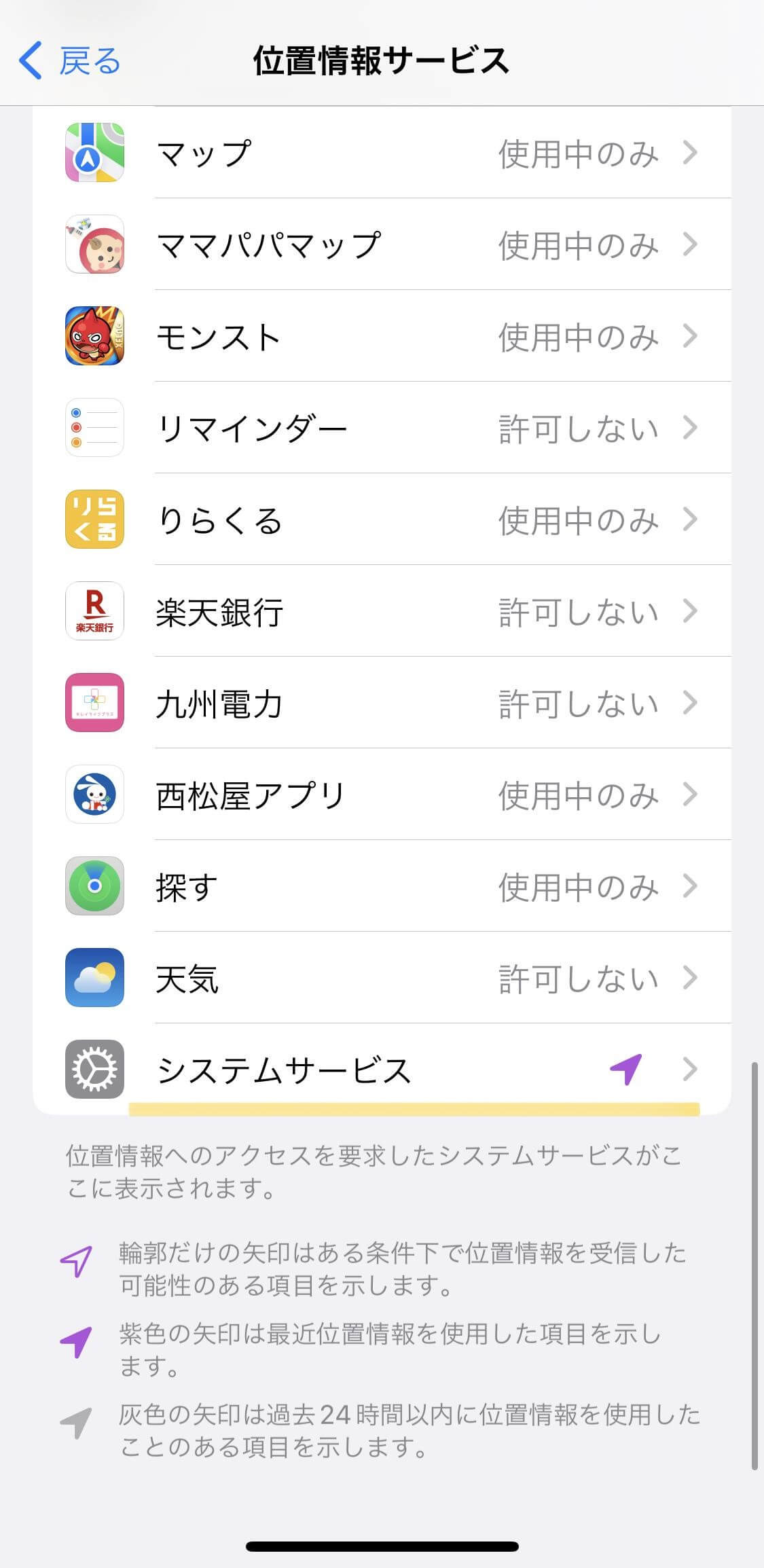Tap the purple location arrow indicator
Screen dimensions: 764x1568
(x=627, y=1068)
